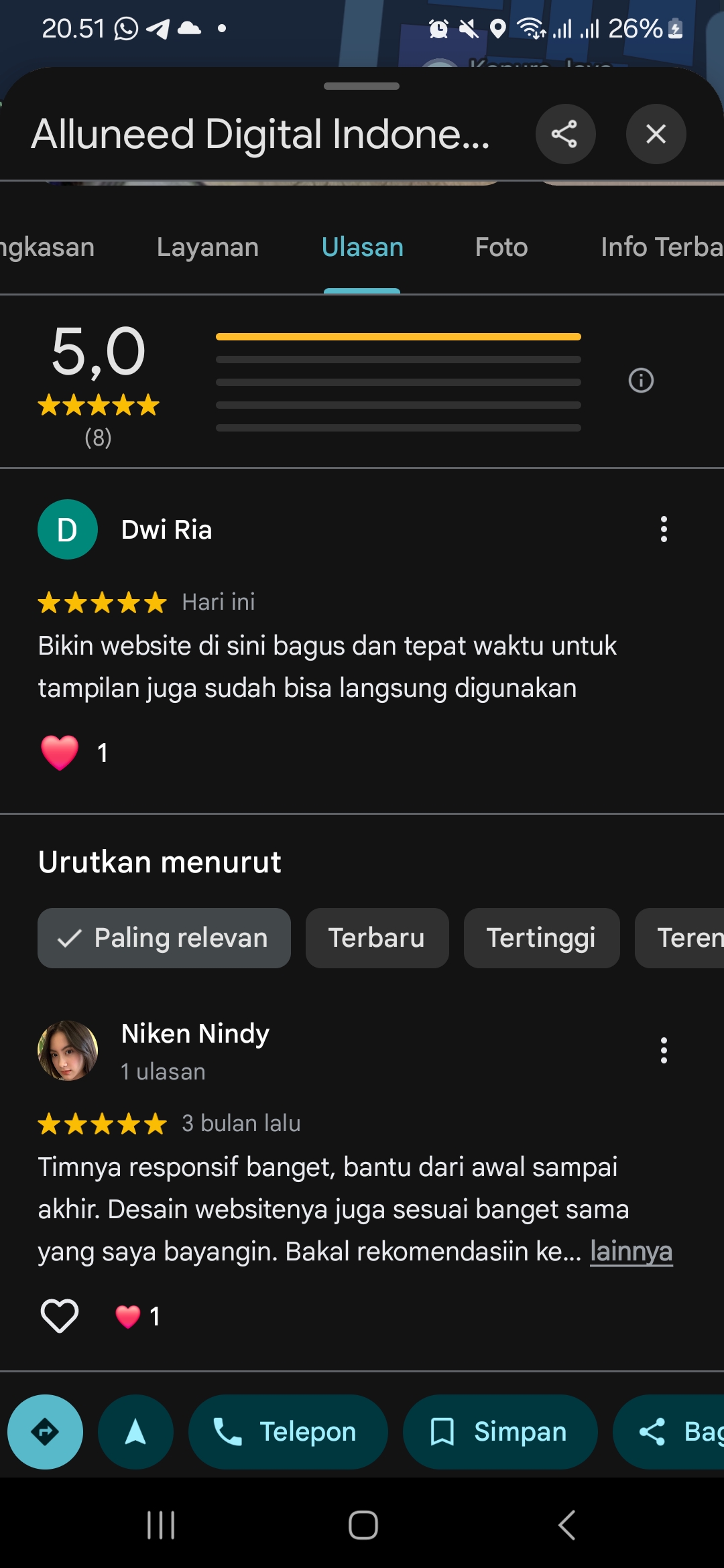
Task: Expand Niken Nindy's review with lainnya
Action: click(x=631, y=1252)
